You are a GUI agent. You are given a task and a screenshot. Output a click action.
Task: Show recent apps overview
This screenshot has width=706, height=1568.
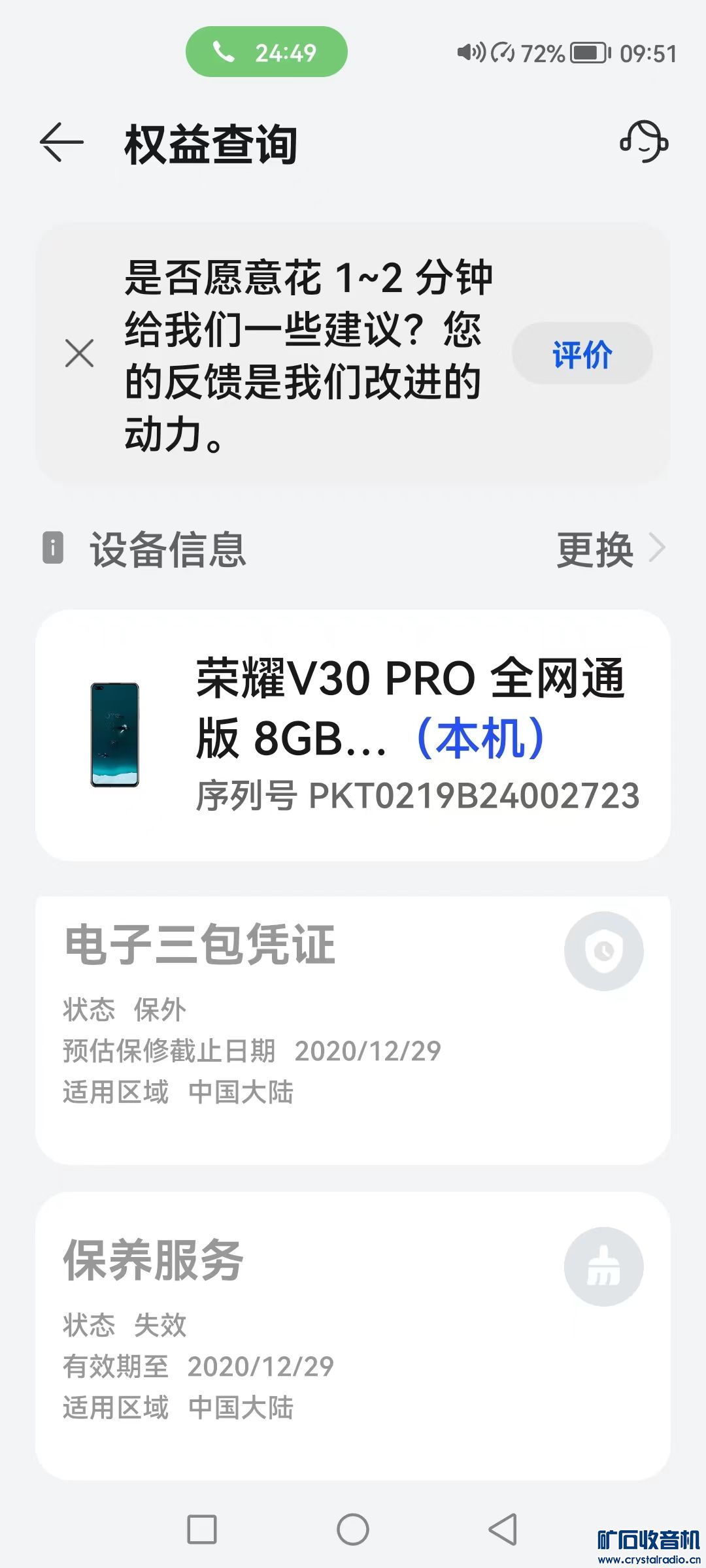coord(202,1529)
